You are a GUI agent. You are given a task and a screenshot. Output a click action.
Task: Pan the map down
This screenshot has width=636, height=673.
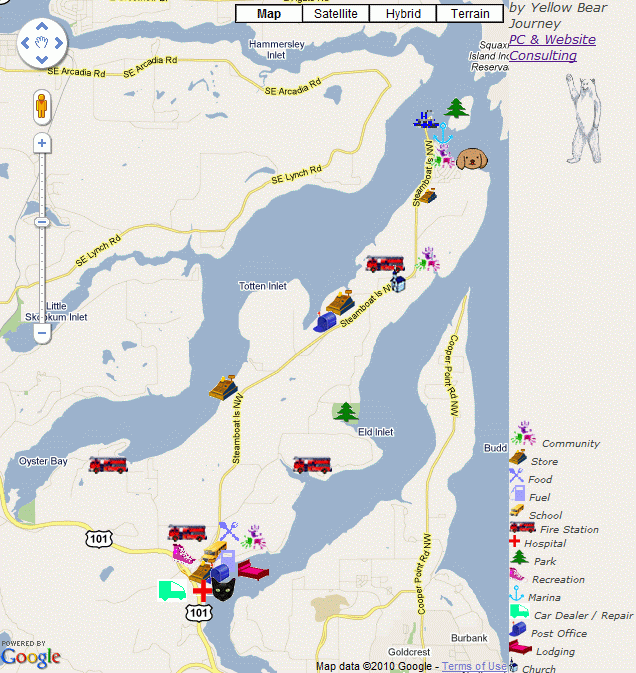[42, 60]
